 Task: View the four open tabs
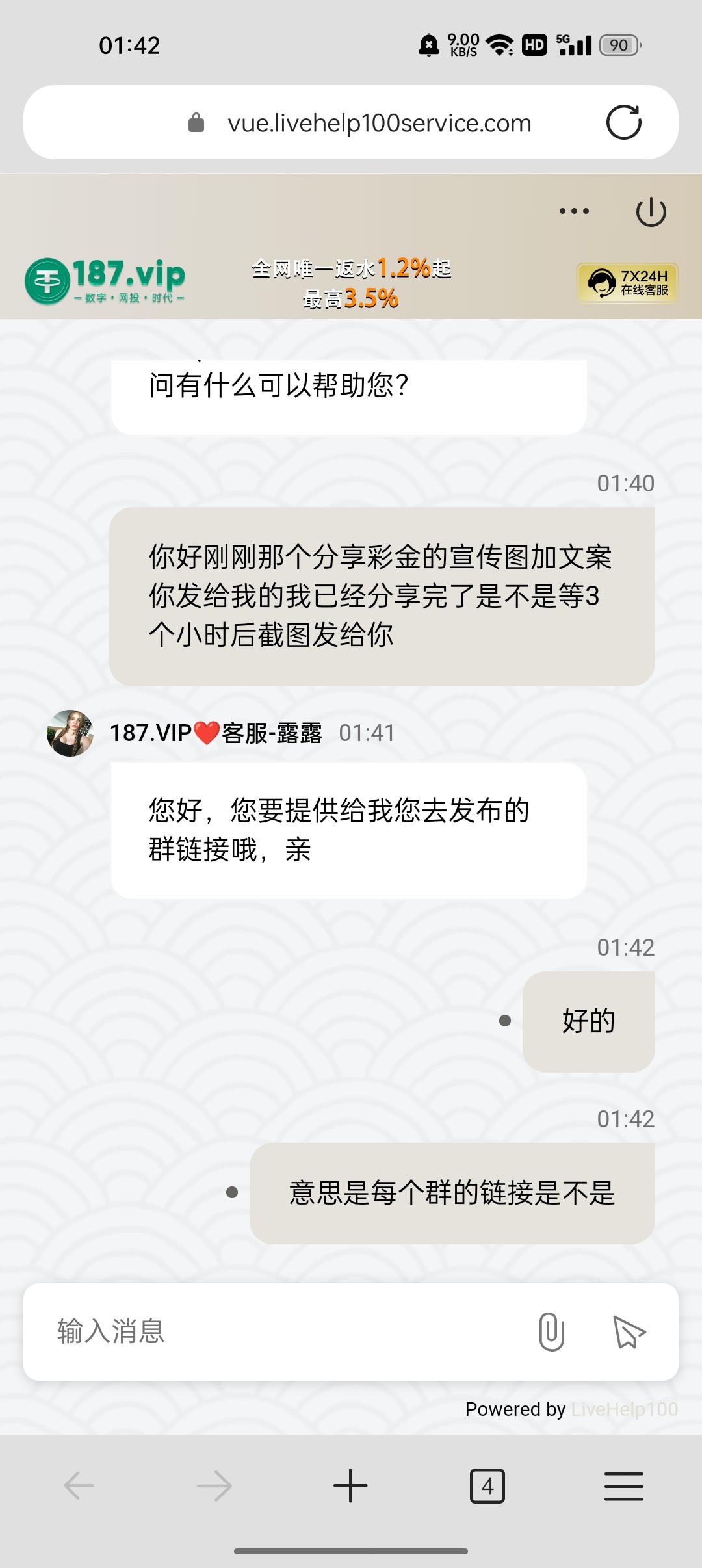[487, 1486]
